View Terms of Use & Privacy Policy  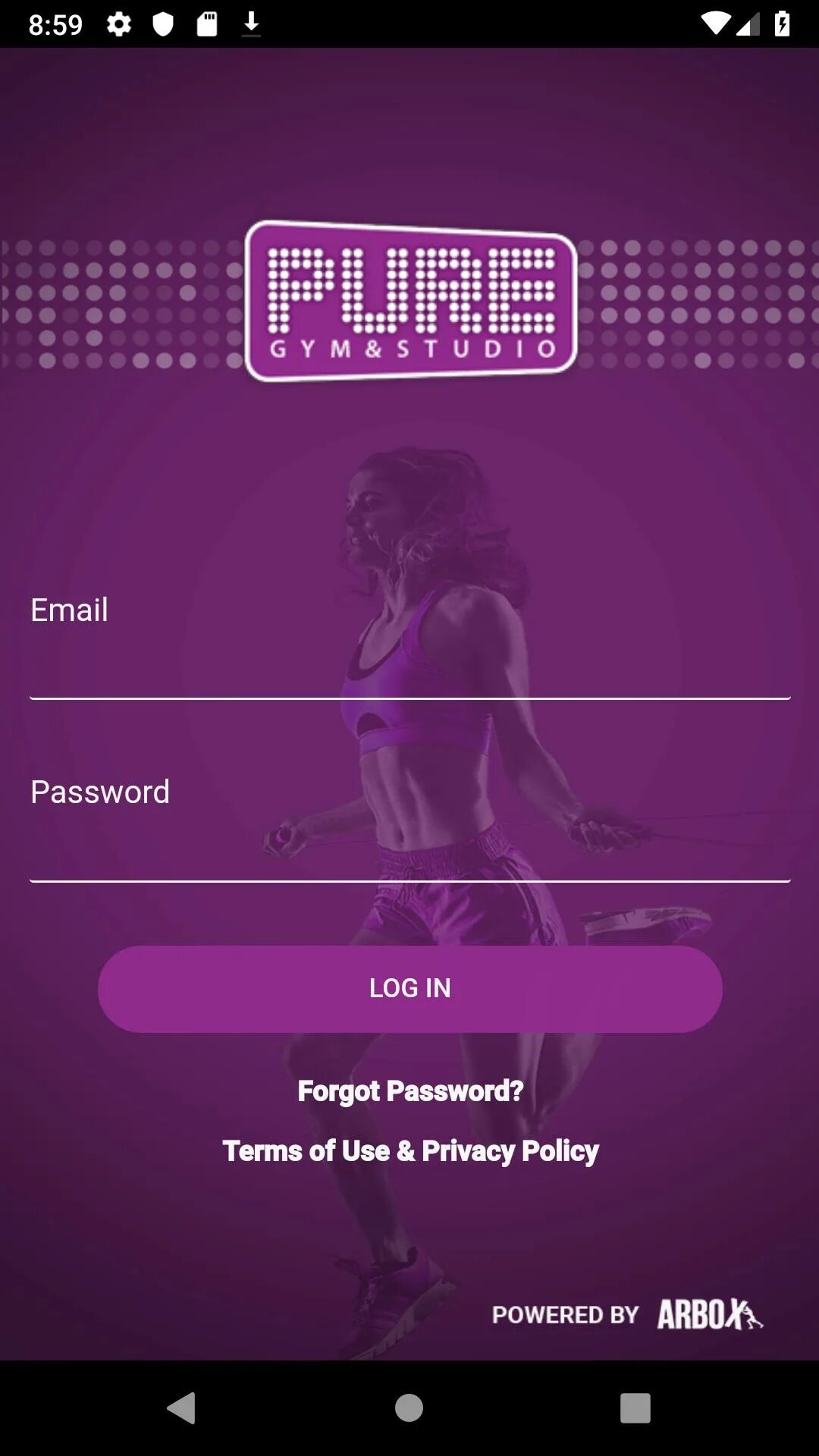click(410, 1150)
